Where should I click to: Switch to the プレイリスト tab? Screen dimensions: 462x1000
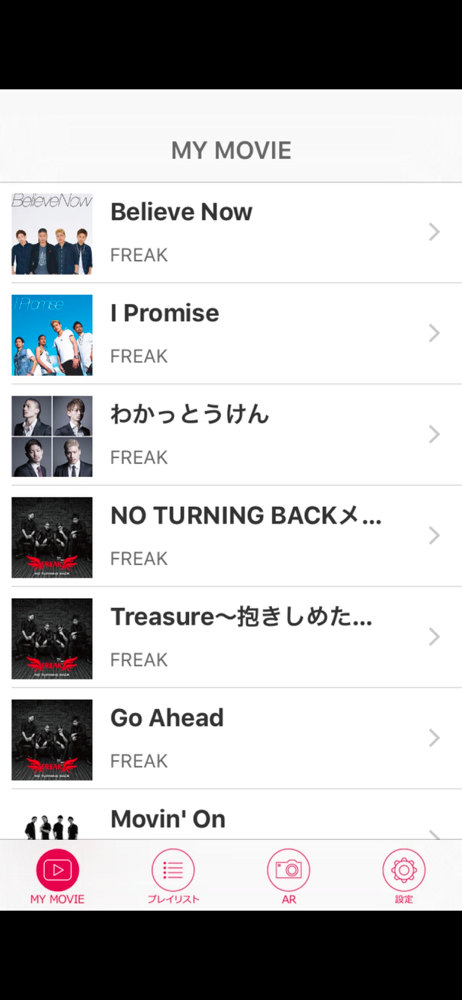[173, 876]
